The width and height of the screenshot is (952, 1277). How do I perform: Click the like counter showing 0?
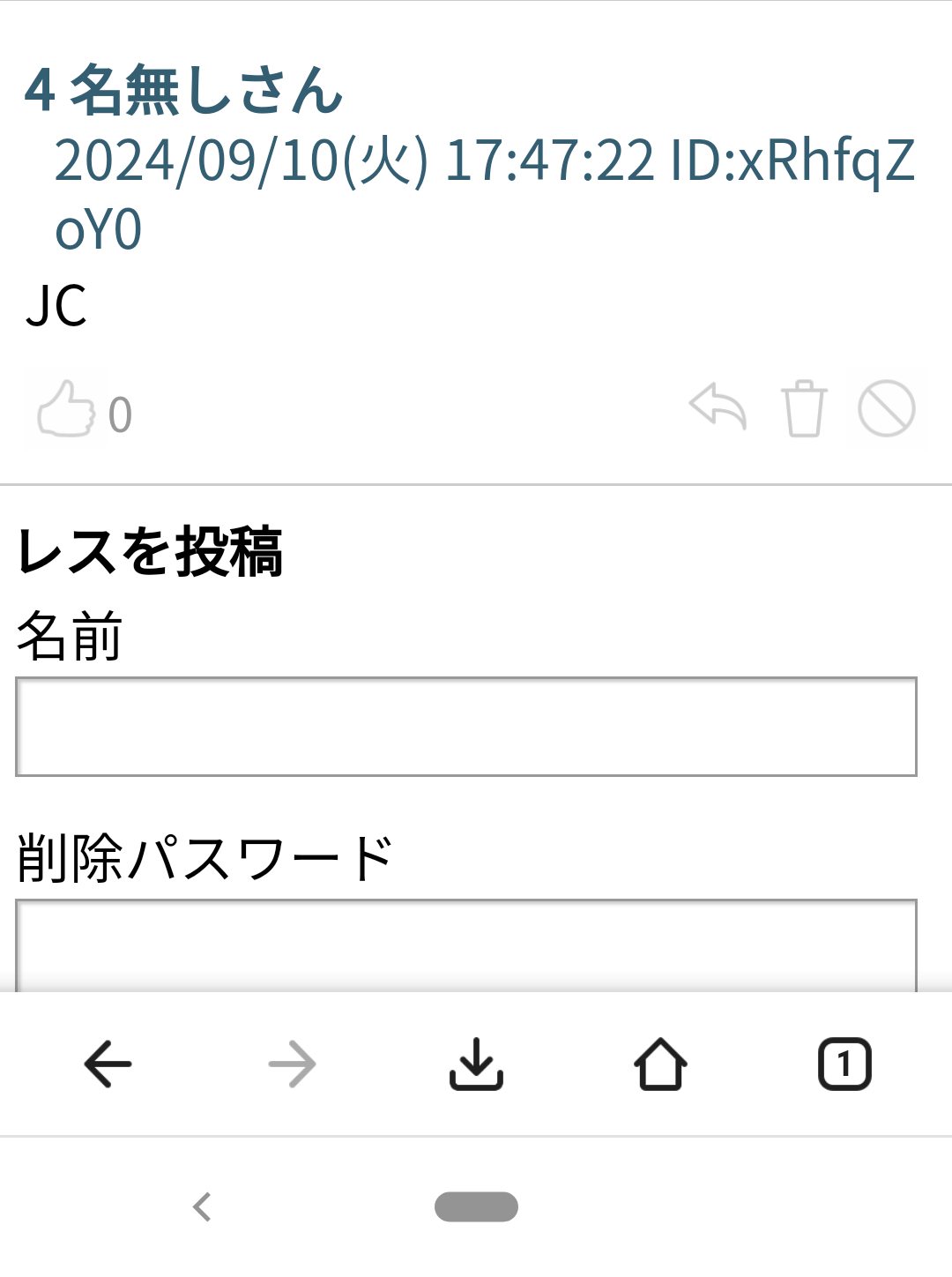point(120,414)
